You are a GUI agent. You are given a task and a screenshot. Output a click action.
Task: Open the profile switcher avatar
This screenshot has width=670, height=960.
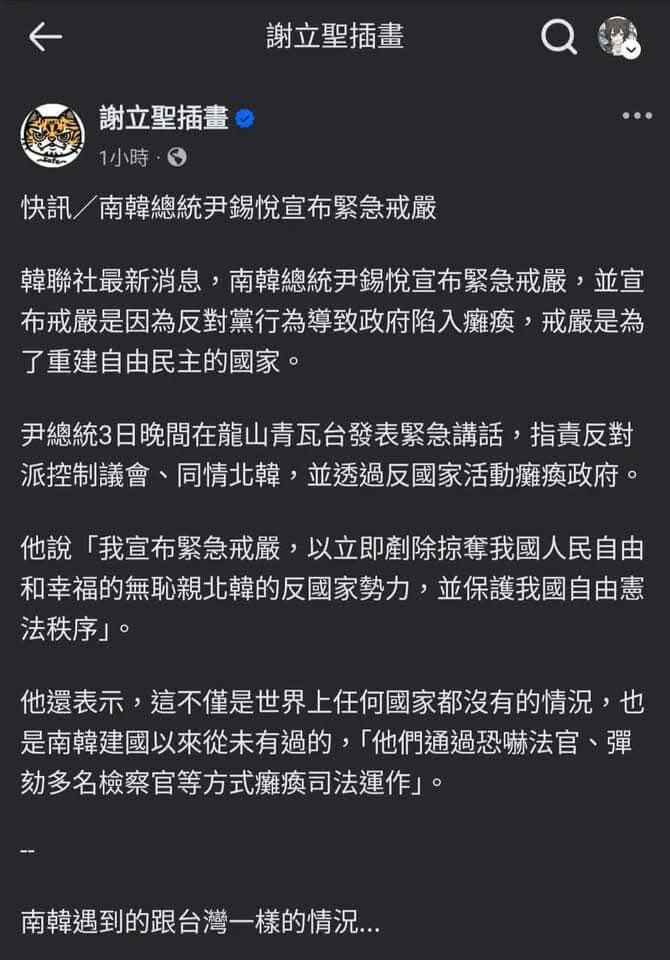[617, 37]
